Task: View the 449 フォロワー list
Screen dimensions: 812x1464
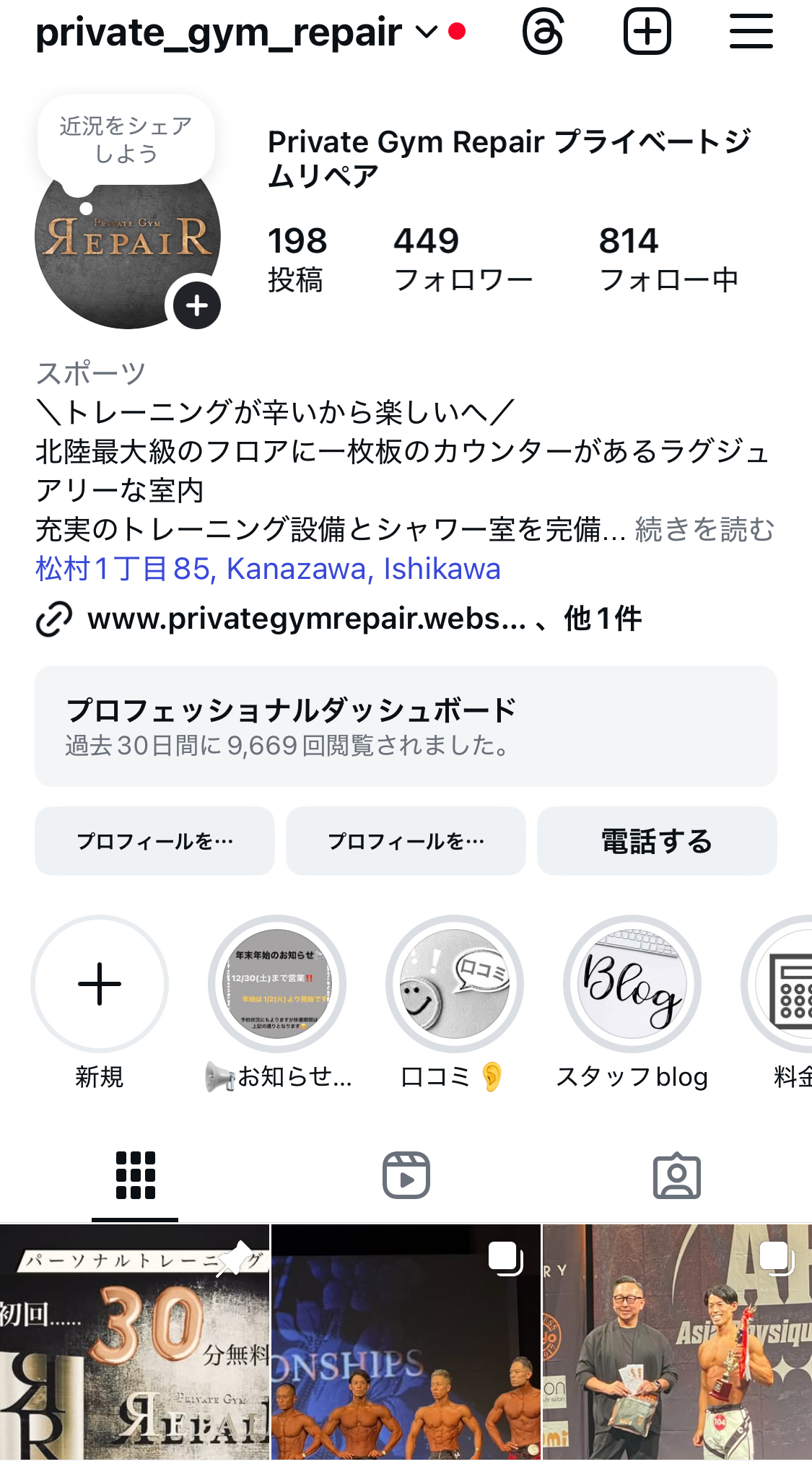Action: [462, 259]
